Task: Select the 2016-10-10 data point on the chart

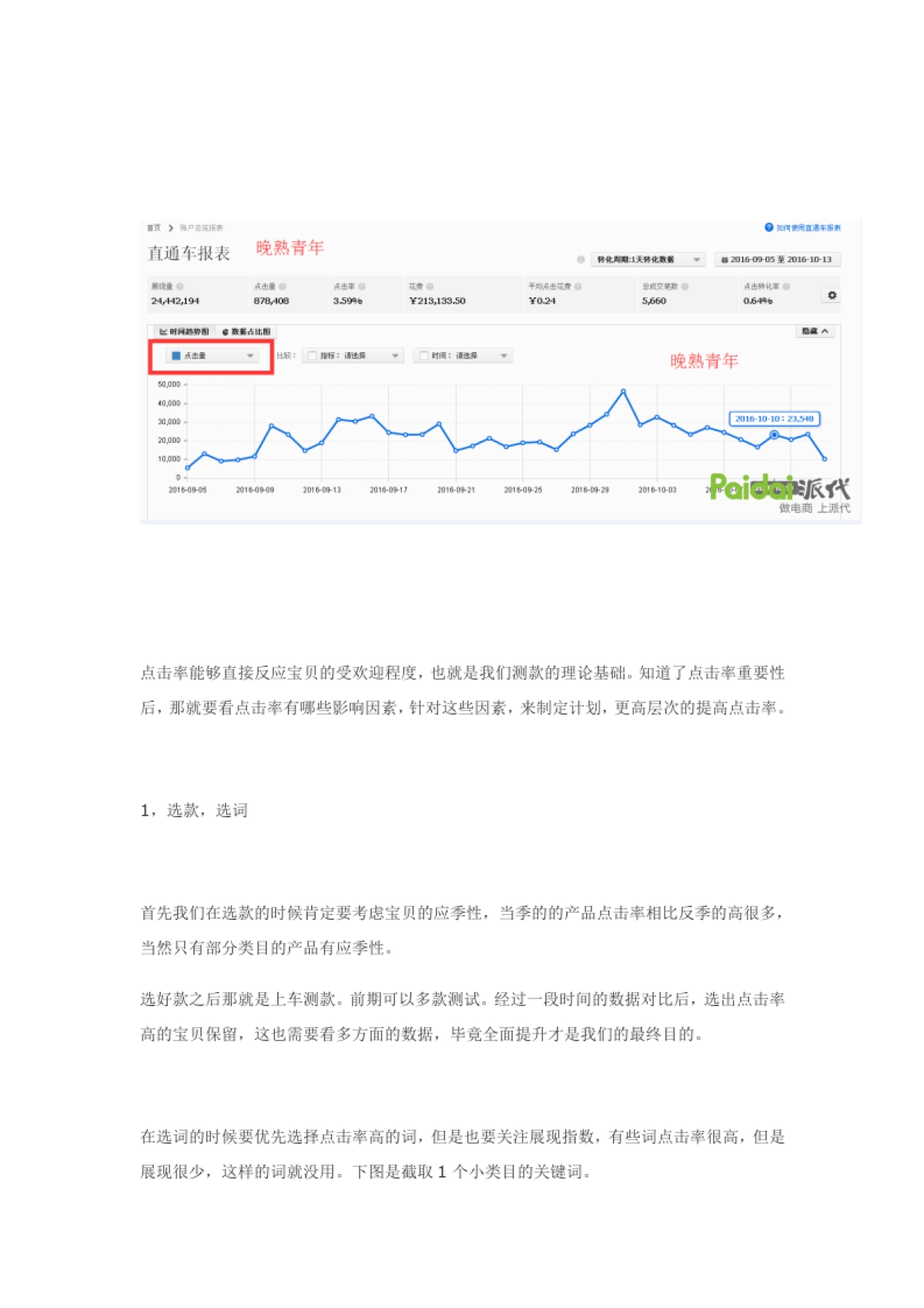Action: (772, 435)
